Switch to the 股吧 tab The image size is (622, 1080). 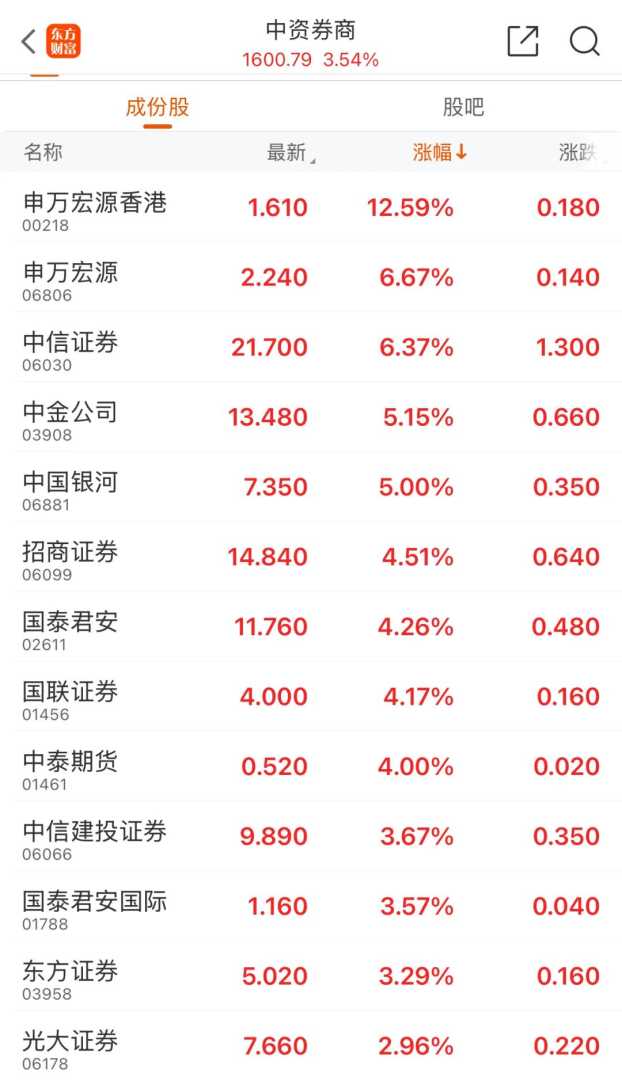pyautogui.click(x=463, y=107)
